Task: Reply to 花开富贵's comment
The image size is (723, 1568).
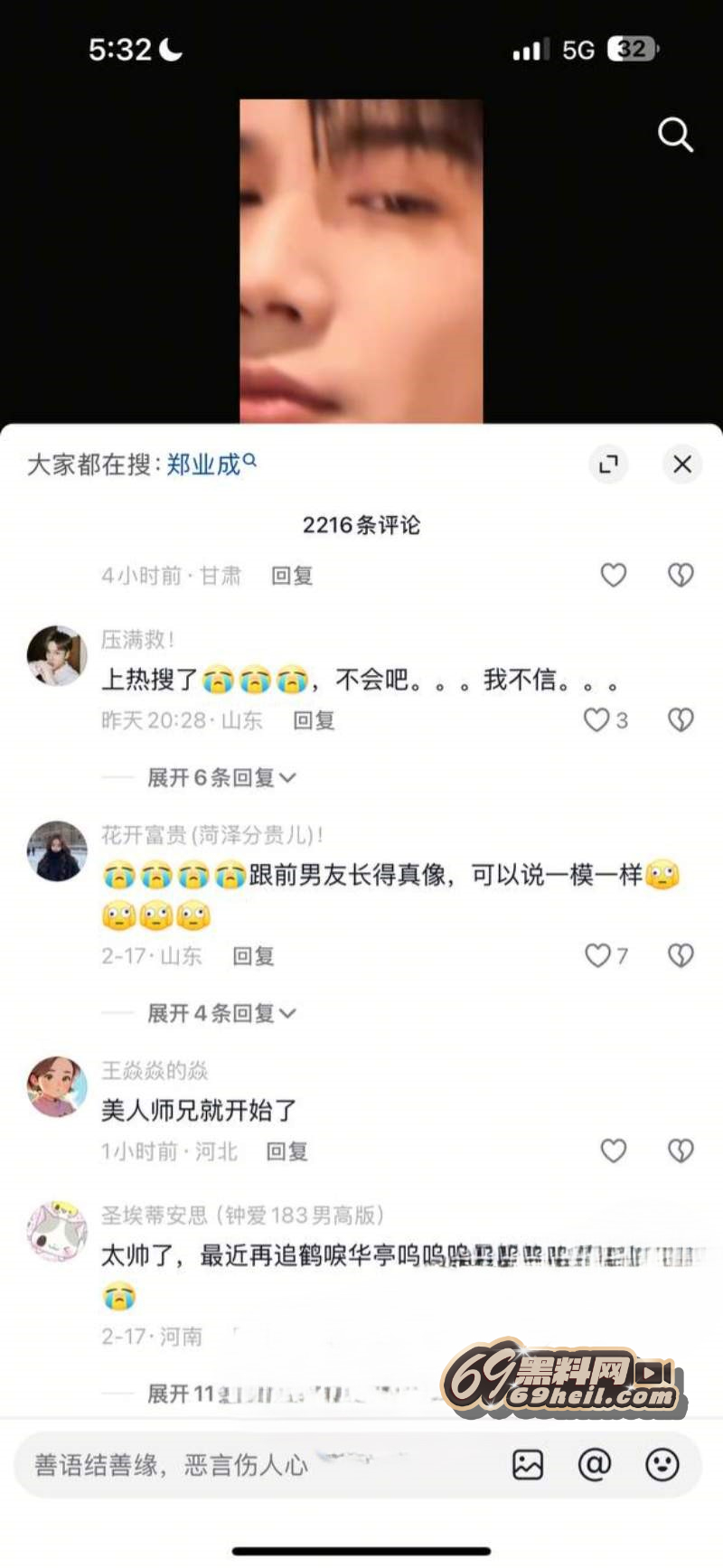Action: (x=254, y=956)
